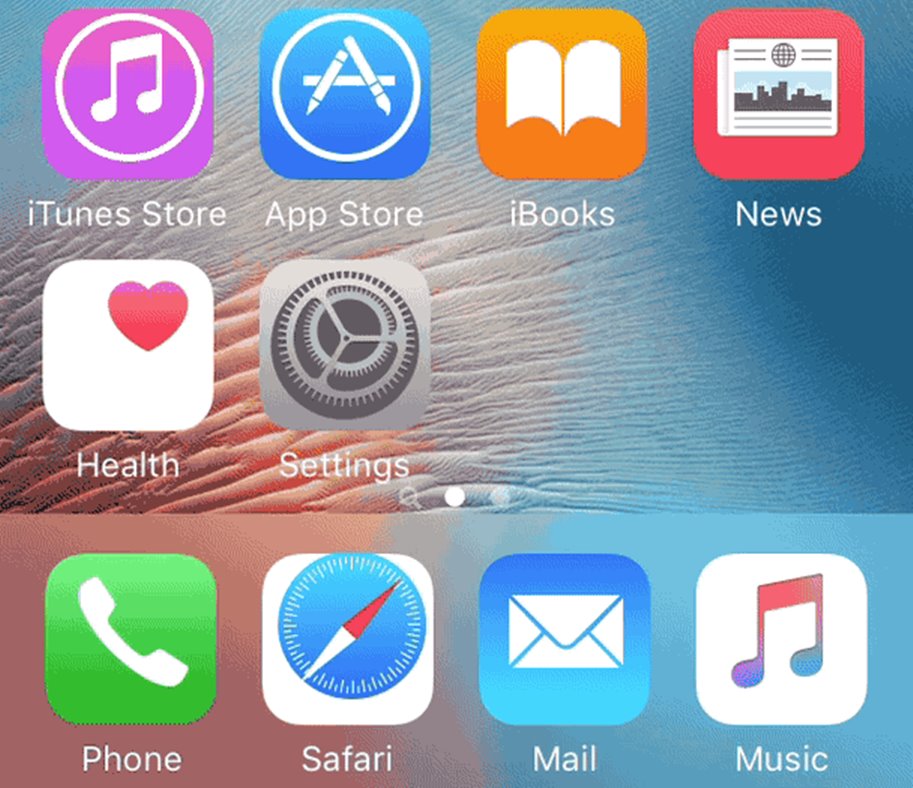The width and height of the screenshot is (913, 788).
Task: Open iBooks
Action: [562, 95]
